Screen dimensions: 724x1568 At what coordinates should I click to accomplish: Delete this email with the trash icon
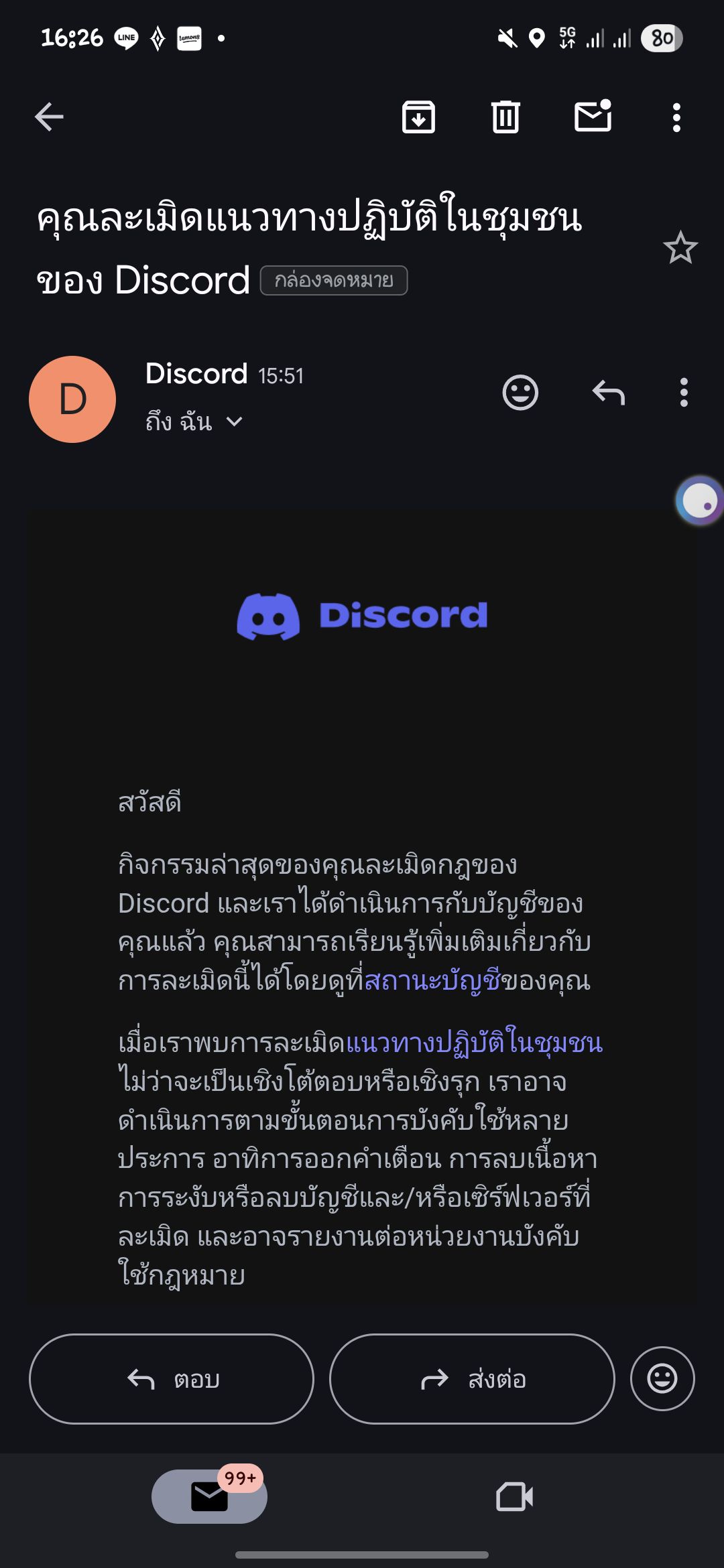pos(505,117)
